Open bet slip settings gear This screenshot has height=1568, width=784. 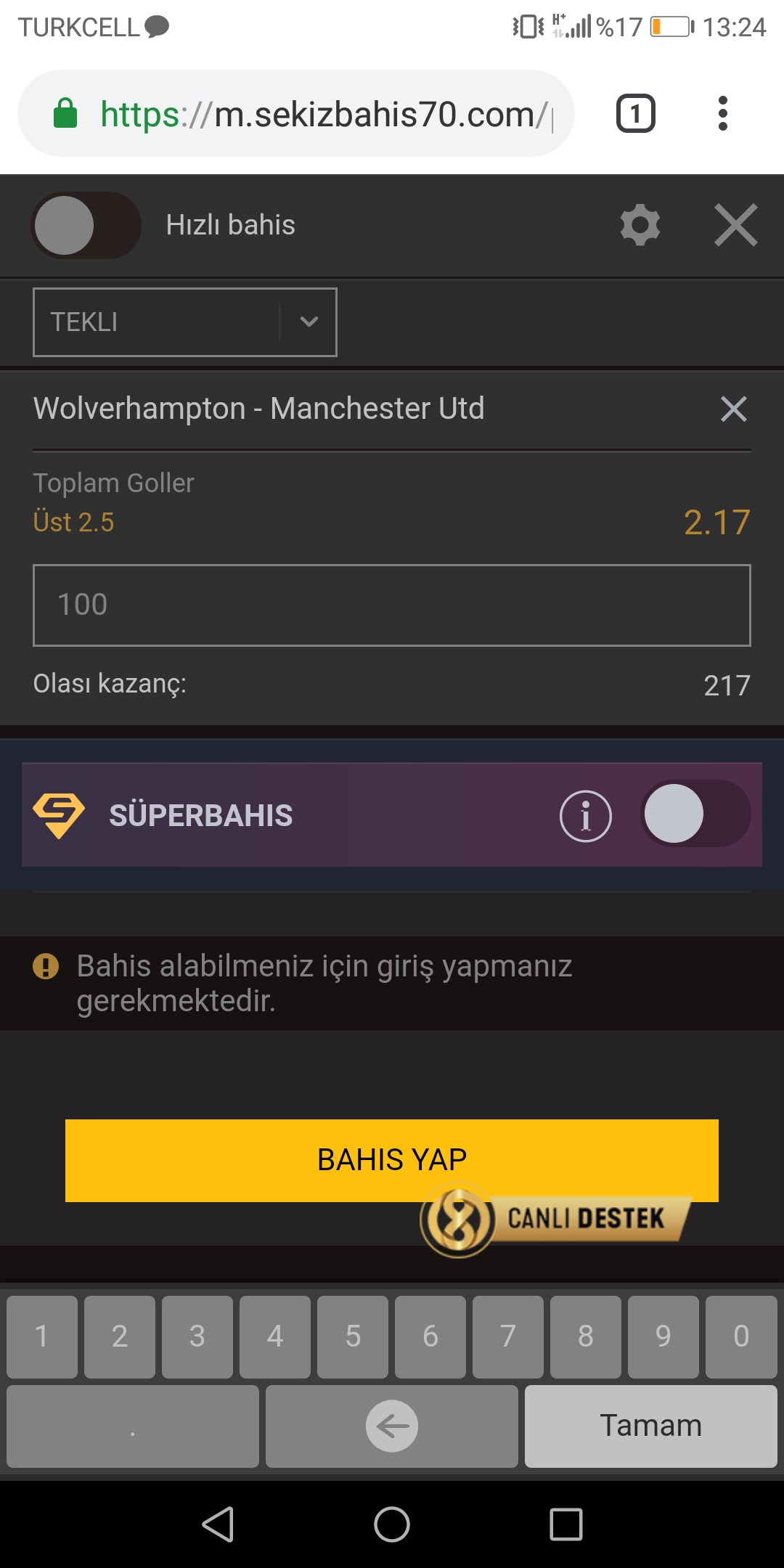[x=640, y=225]
